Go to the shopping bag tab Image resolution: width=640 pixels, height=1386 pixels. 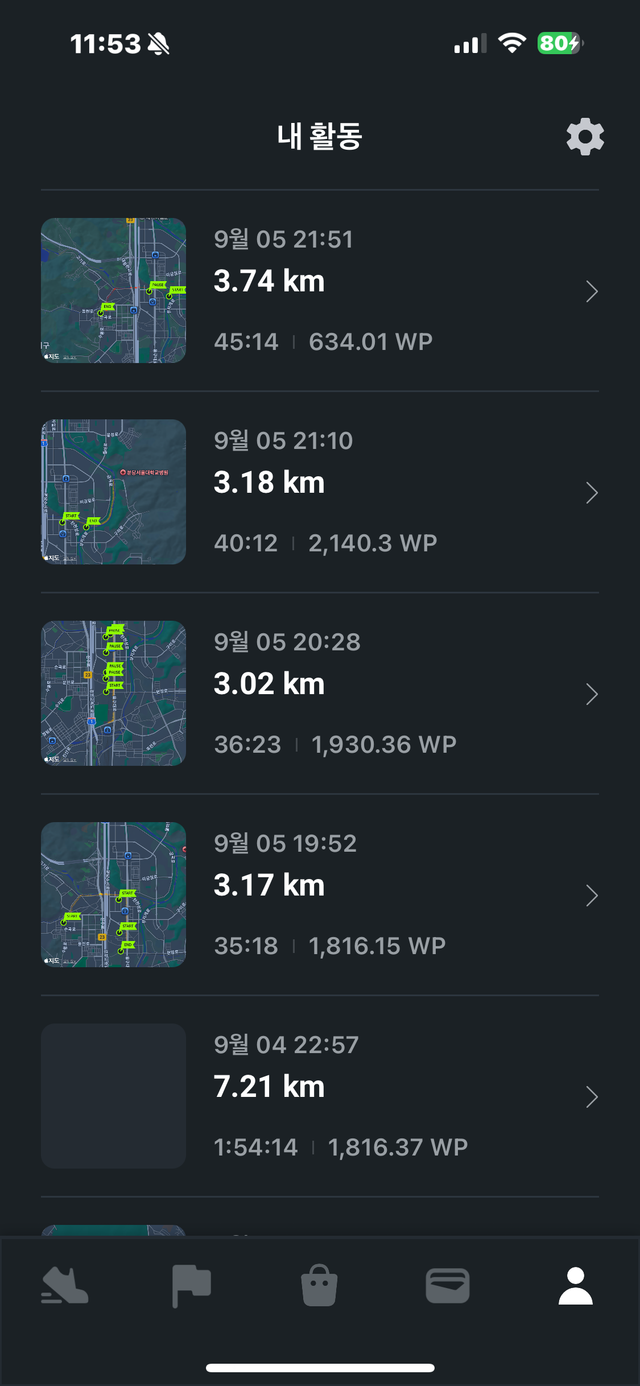point(320,1286)
